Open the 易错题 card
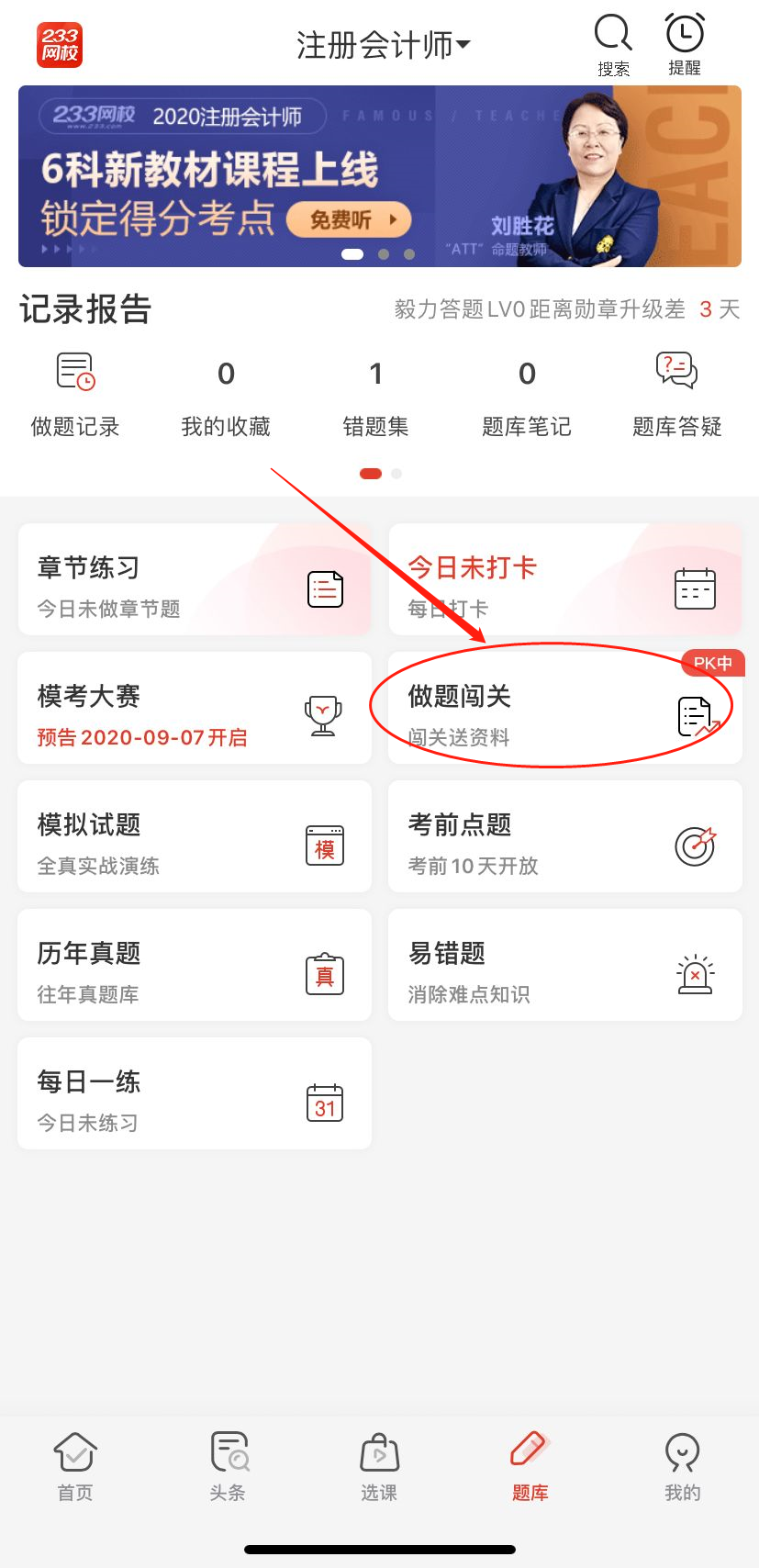Screen dimensions: 759x1568 [x=564, y=965]
